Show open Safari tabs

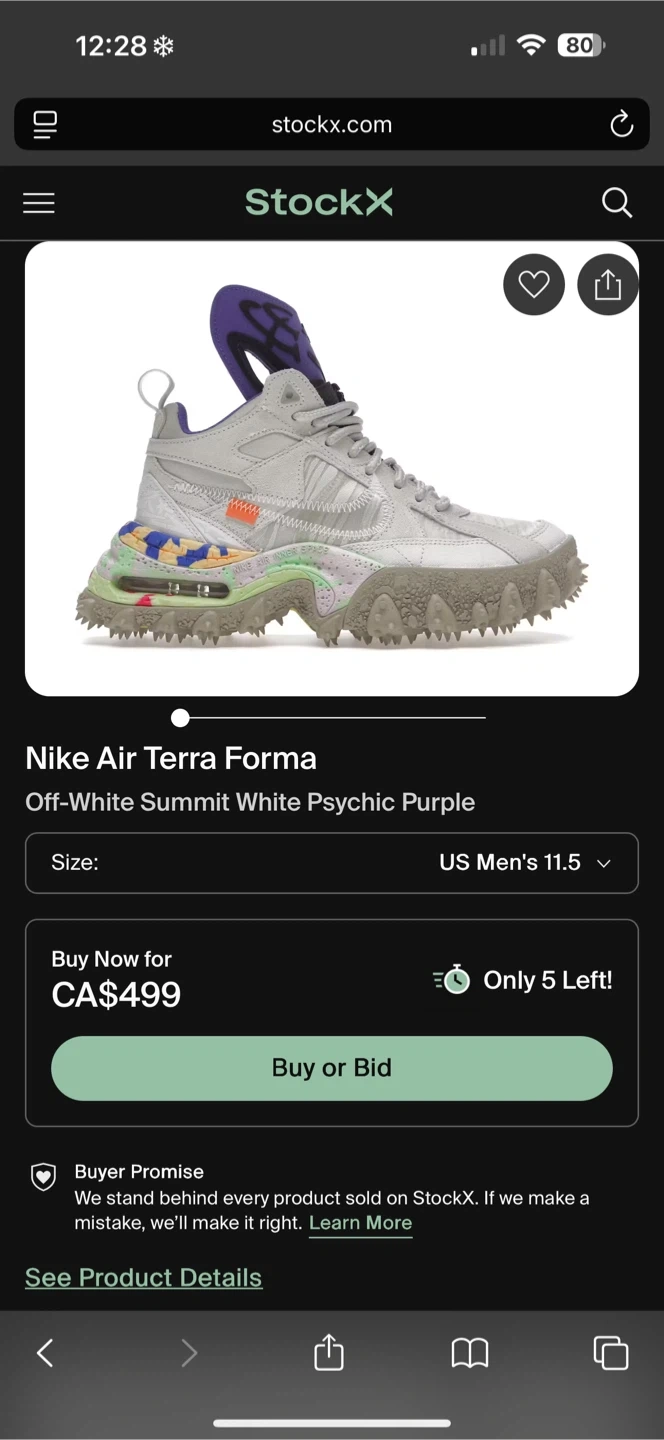point(611,1353)
